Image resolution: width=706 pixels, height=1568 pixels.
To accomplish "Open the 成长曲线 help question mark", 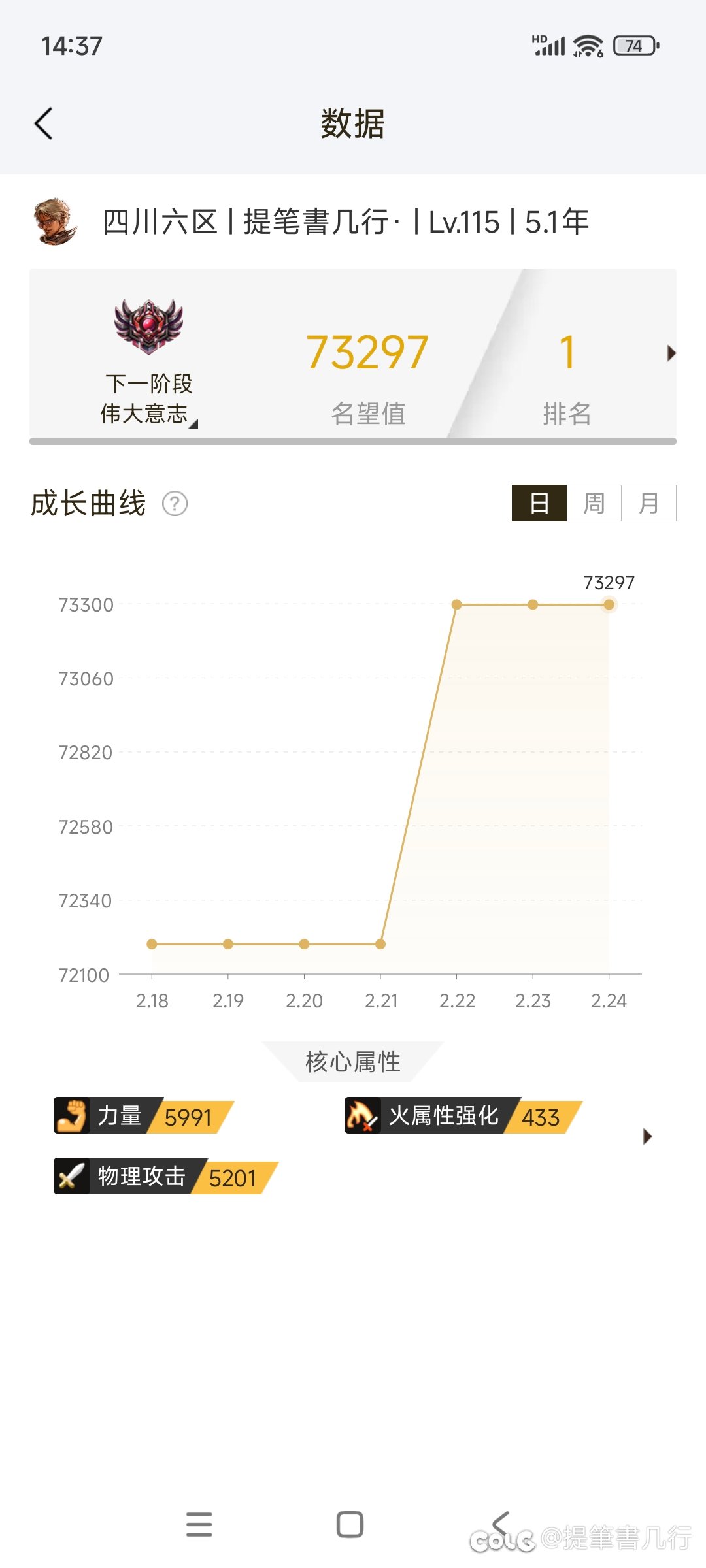I will pyautogui.click(x=175, y=504).
